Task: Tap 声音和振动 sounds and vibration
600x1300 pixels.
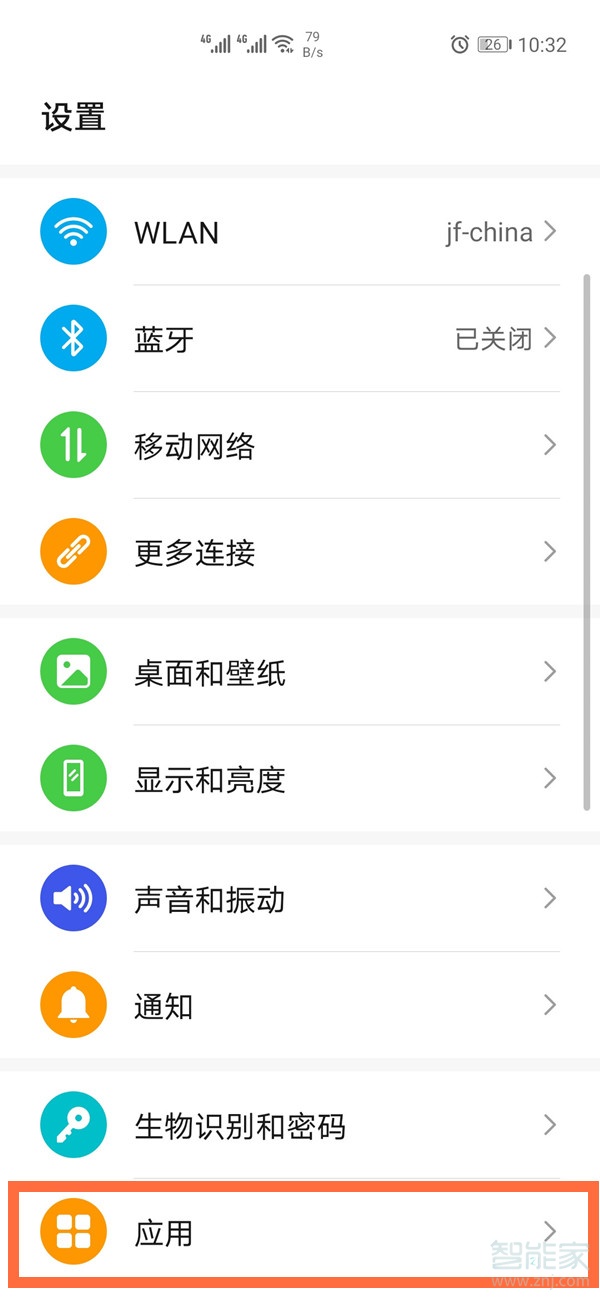Action: coord(300,899)
